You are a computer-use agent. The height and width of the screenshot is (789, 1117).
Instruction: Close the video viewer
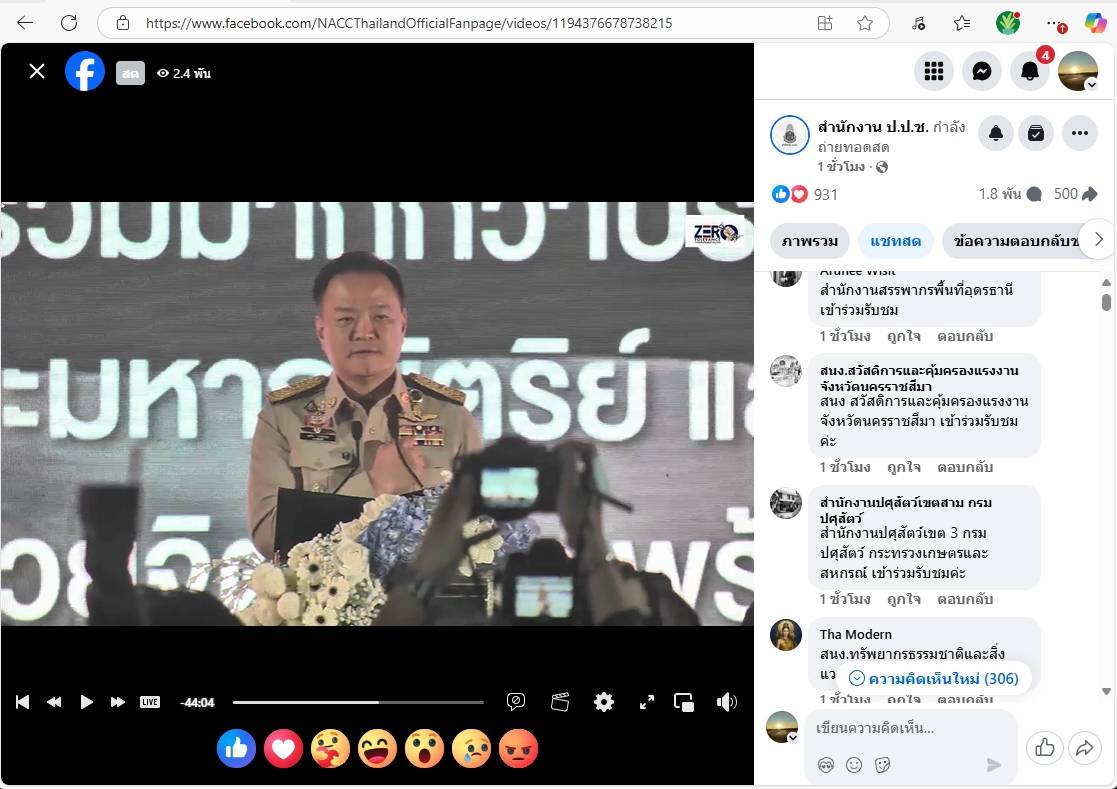tap(37, 71)
